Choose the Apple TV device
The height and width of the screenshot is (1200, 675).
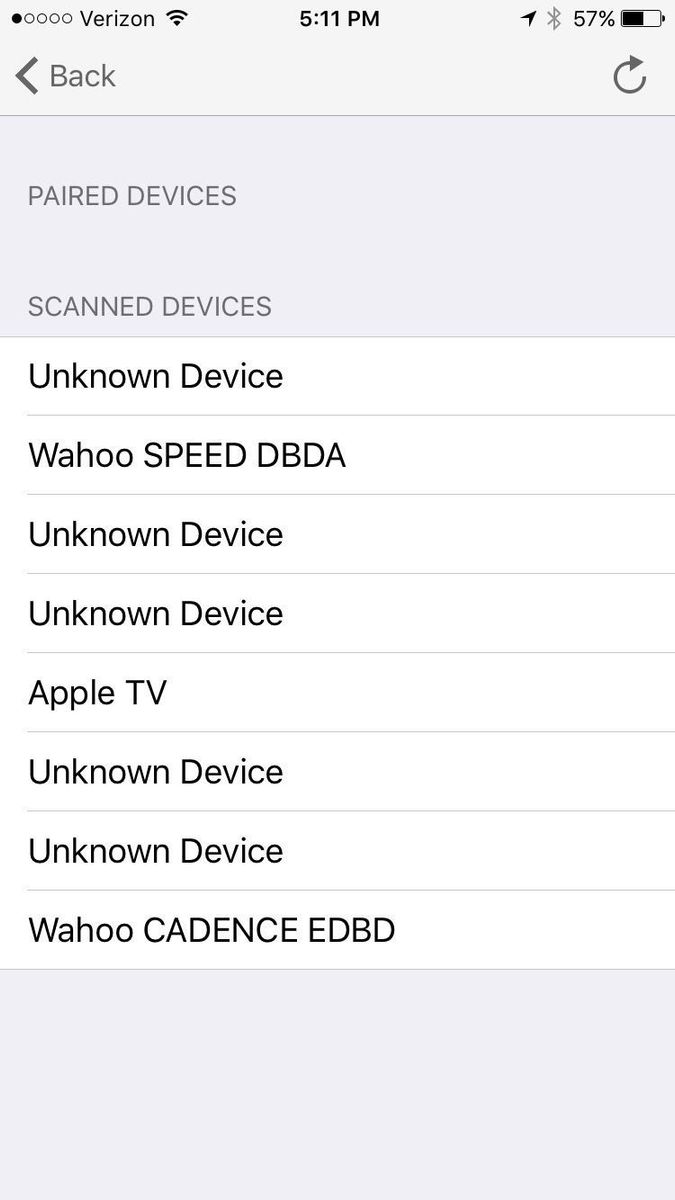tap(97, 692)
